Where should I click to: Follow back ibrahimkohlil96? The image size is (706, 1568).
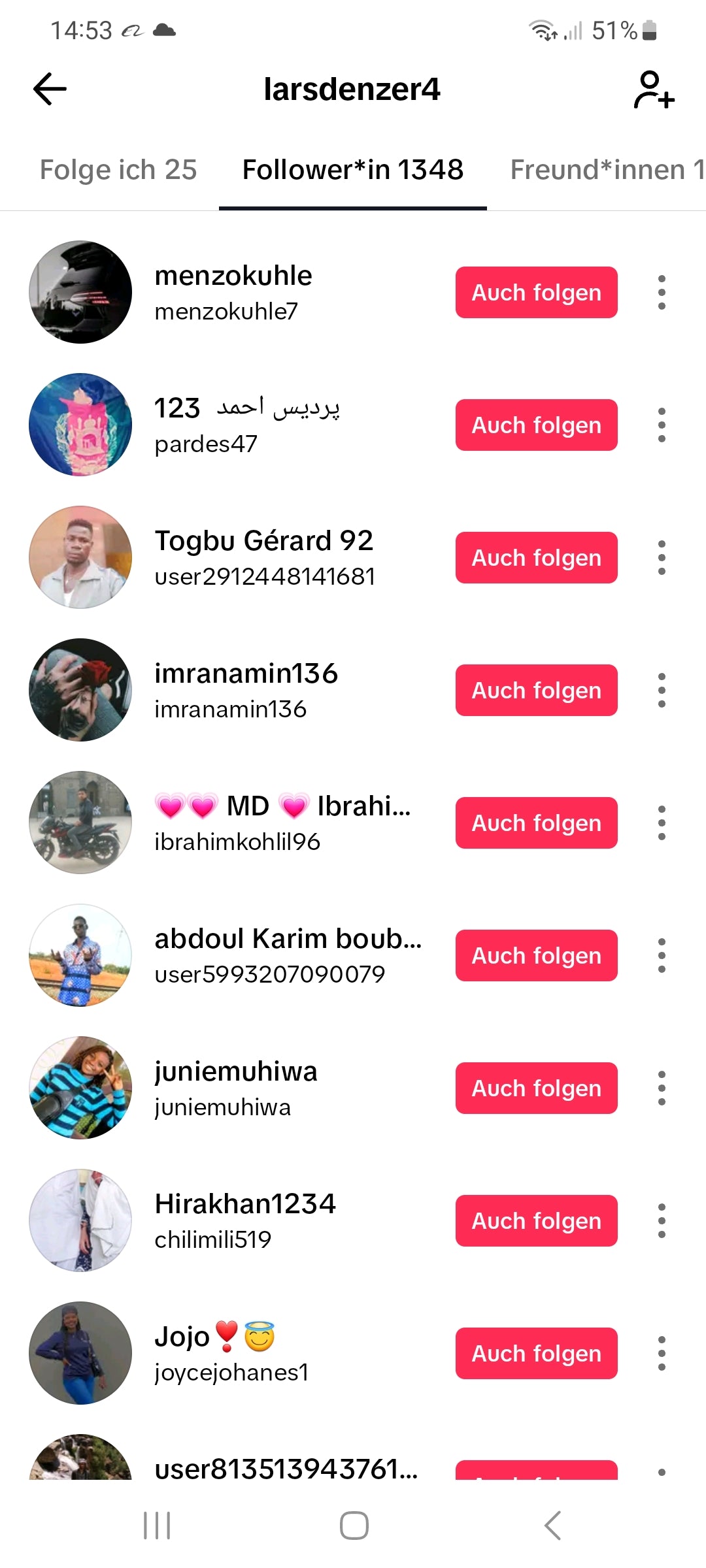click(536, 823)
